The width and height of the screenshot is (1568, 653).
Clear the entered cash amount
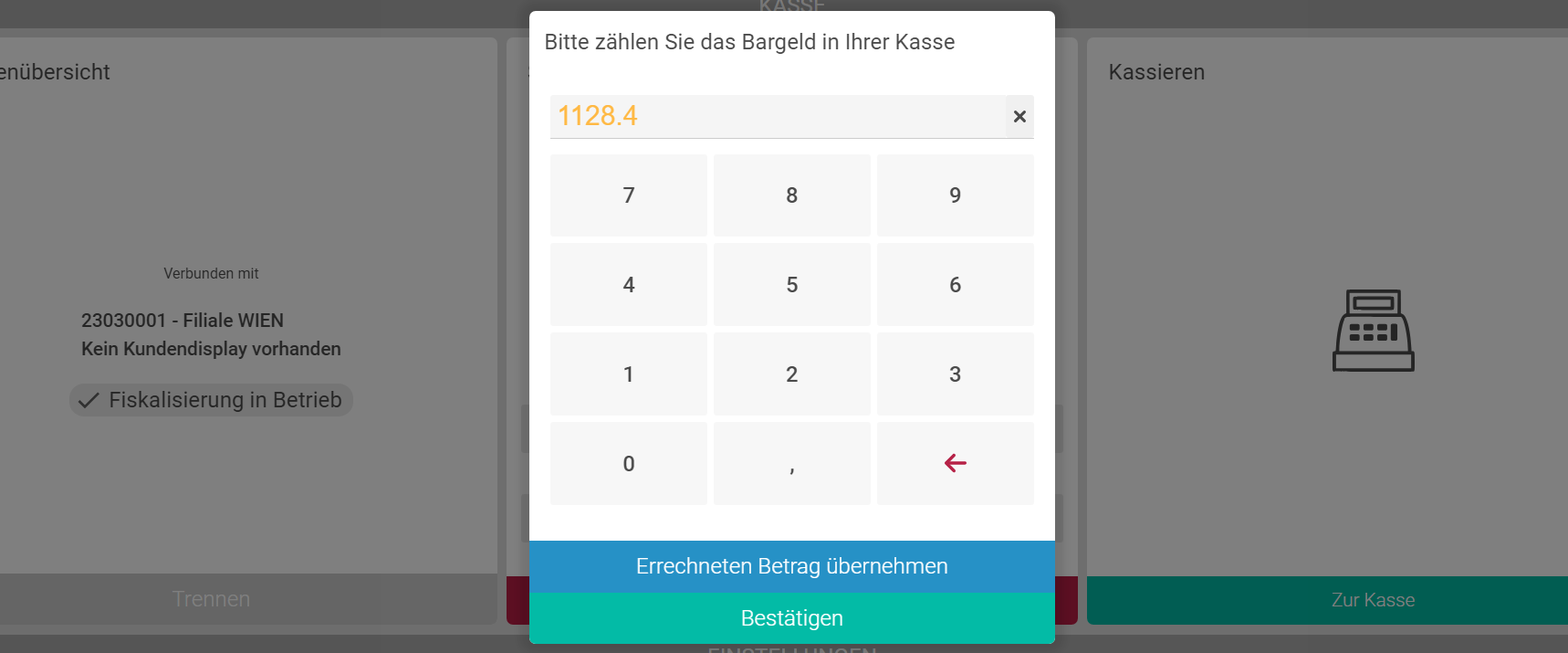click(1019, 117)
